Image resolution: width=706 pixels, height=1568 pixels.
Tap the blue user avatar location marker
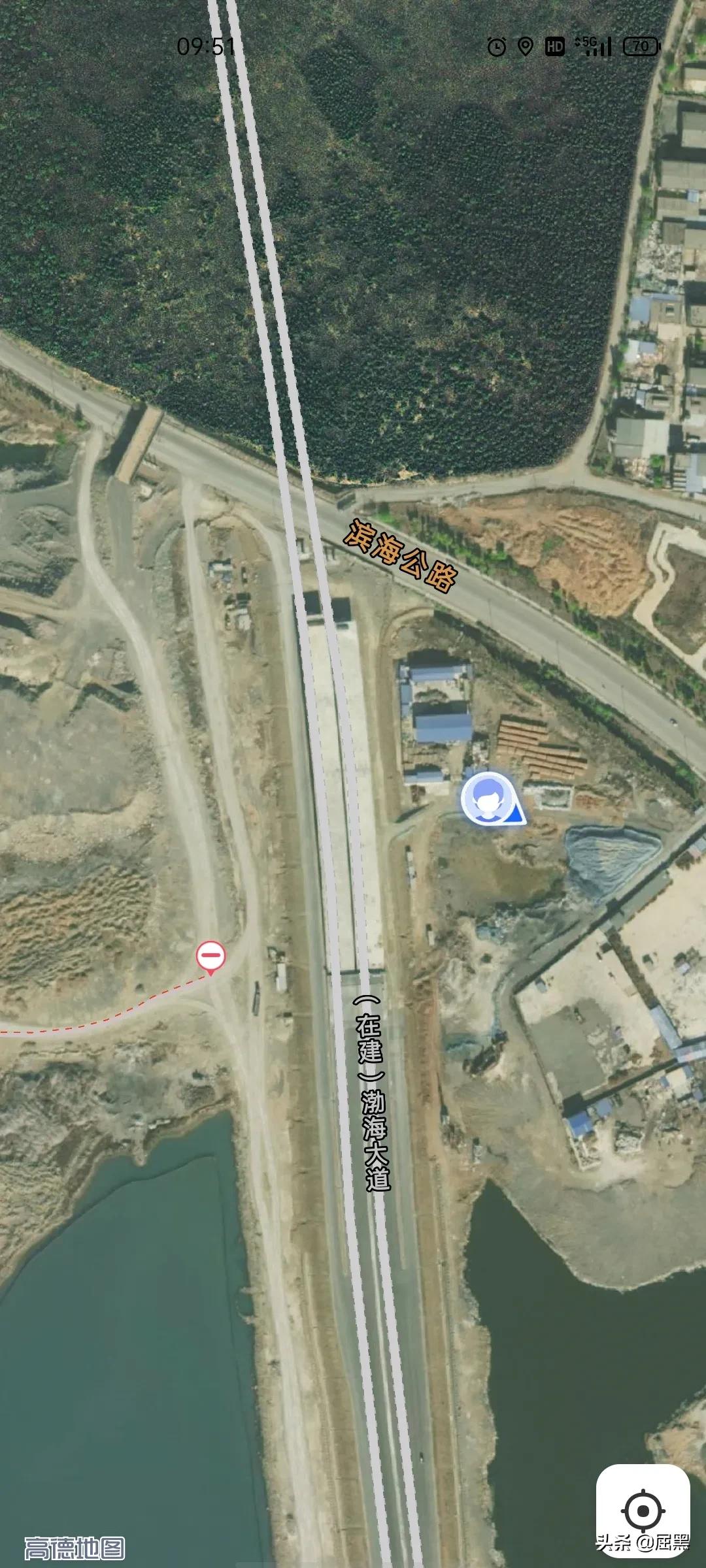pos(486,798)
